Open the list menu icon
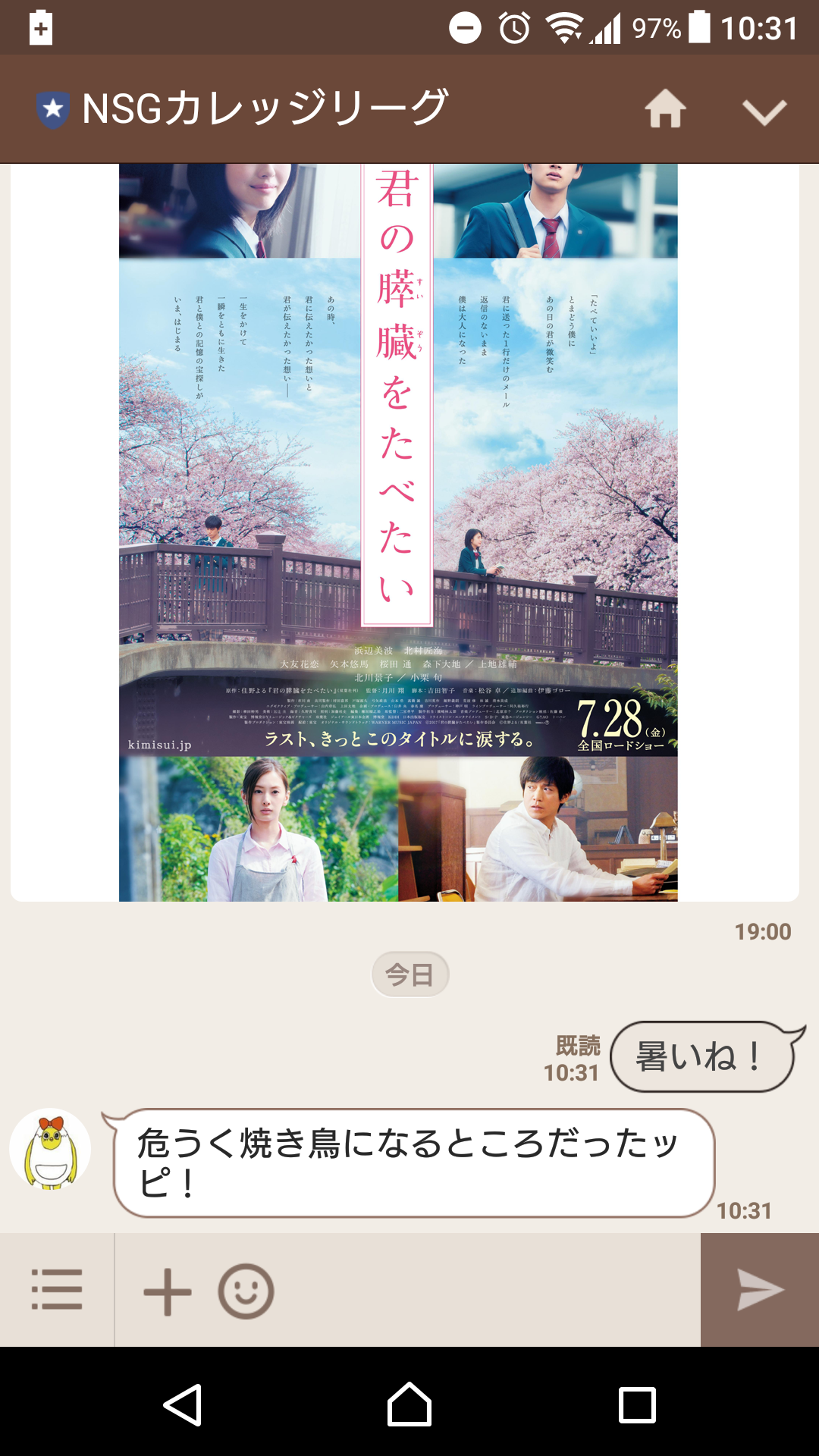819x1456 pixels. tap(57, 1290)
